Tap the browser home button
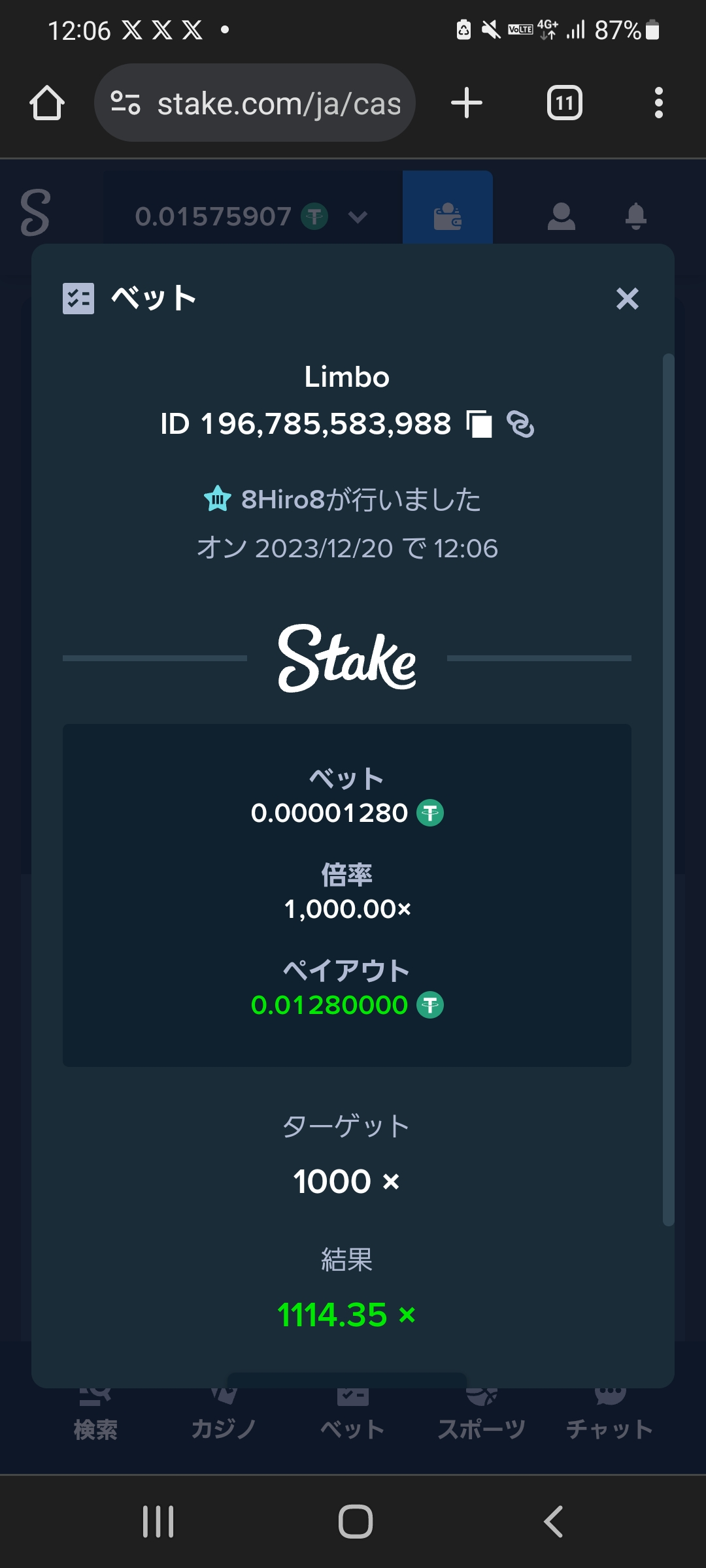 click(47, 103)
